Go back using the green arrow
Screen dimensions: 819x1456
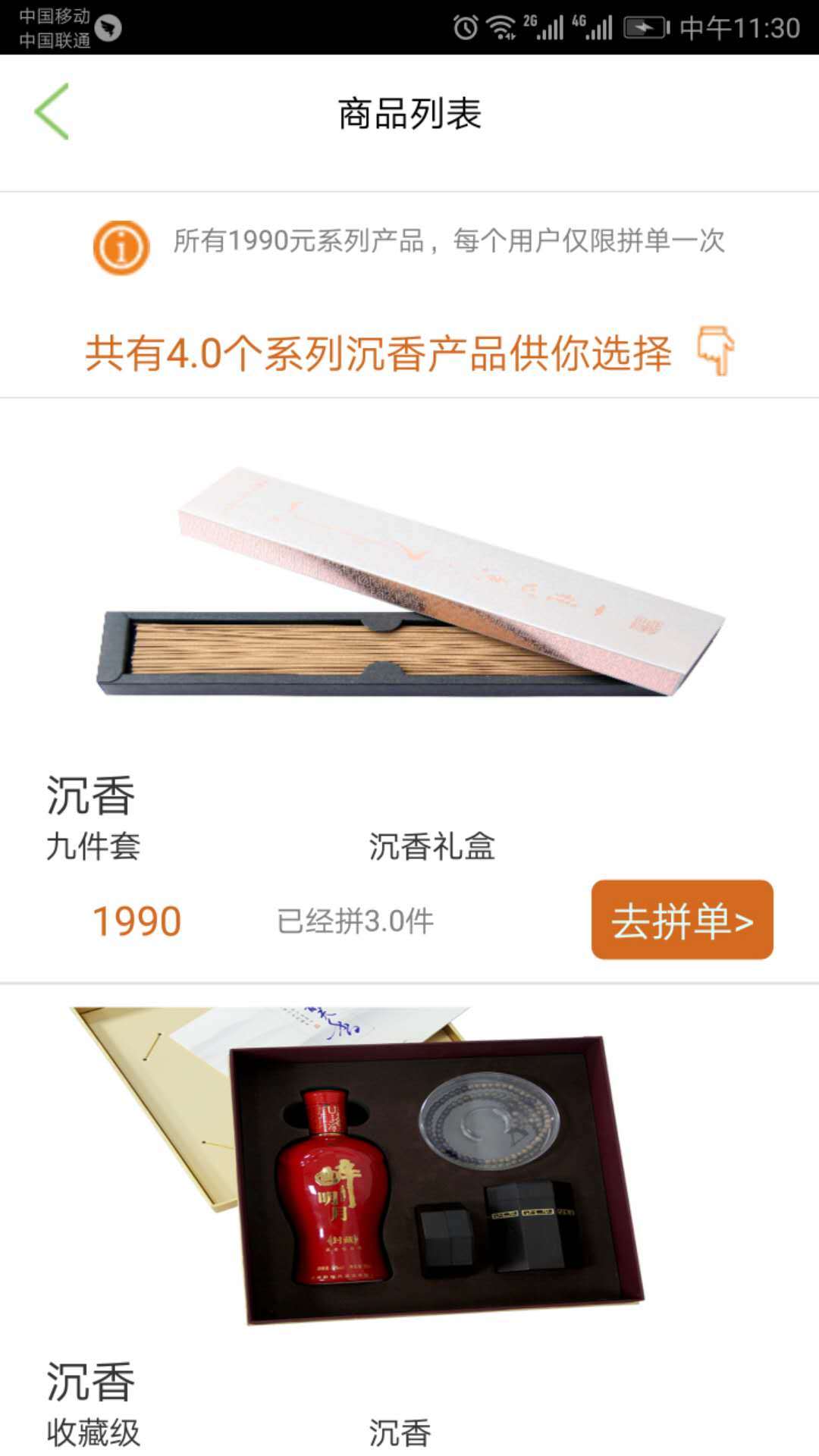52,111
